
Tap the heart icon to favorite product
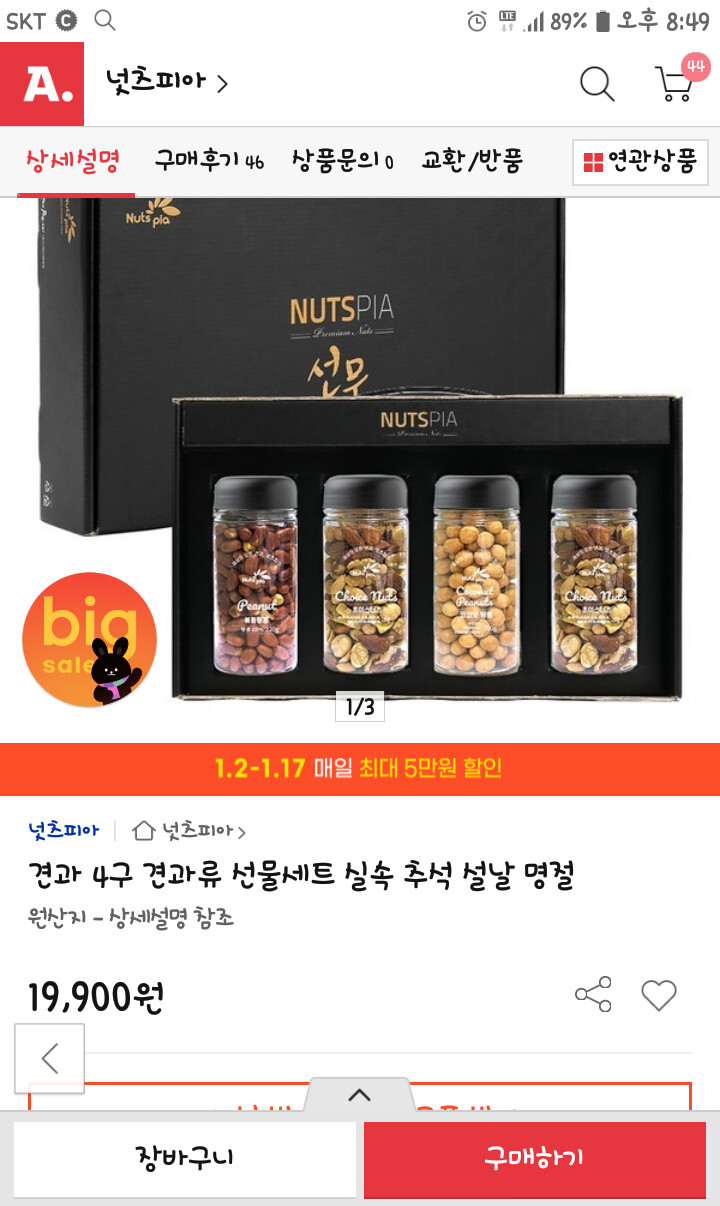(x=659, y=995)
